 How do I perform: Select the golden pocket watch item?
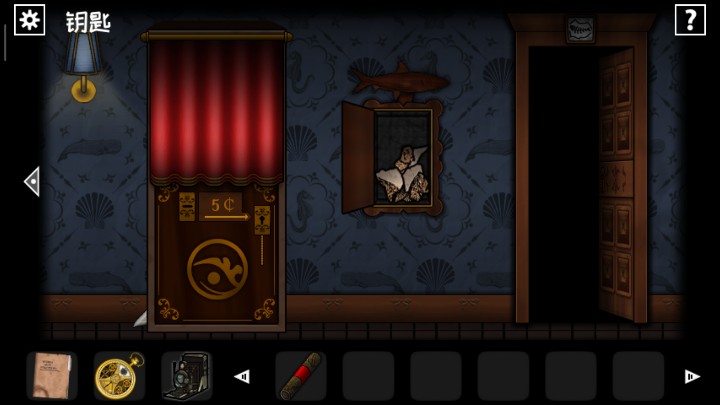coord(119,376)
